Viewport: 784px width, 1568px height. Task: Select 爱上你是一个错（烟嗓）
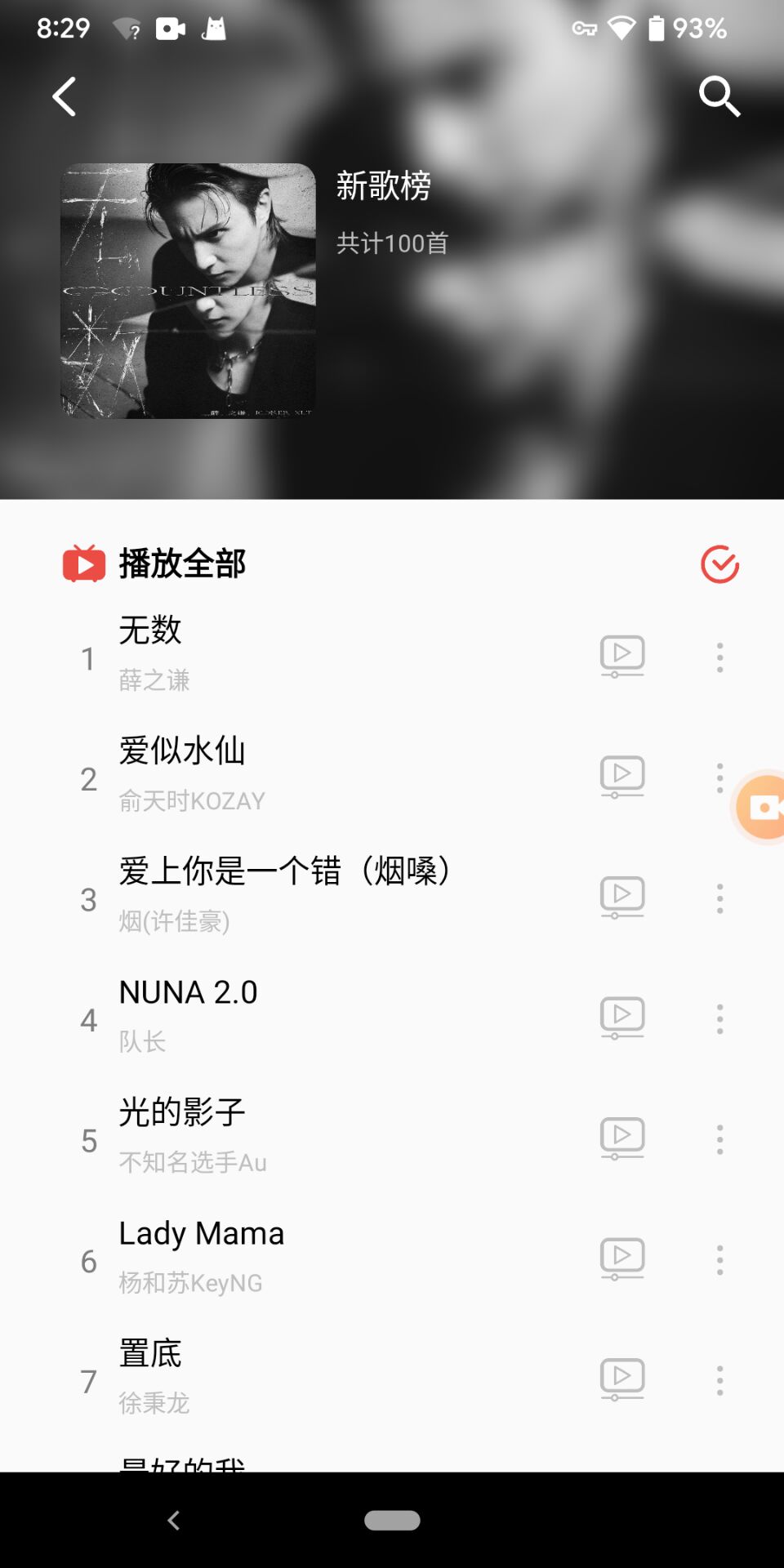(x=327, y=895)
